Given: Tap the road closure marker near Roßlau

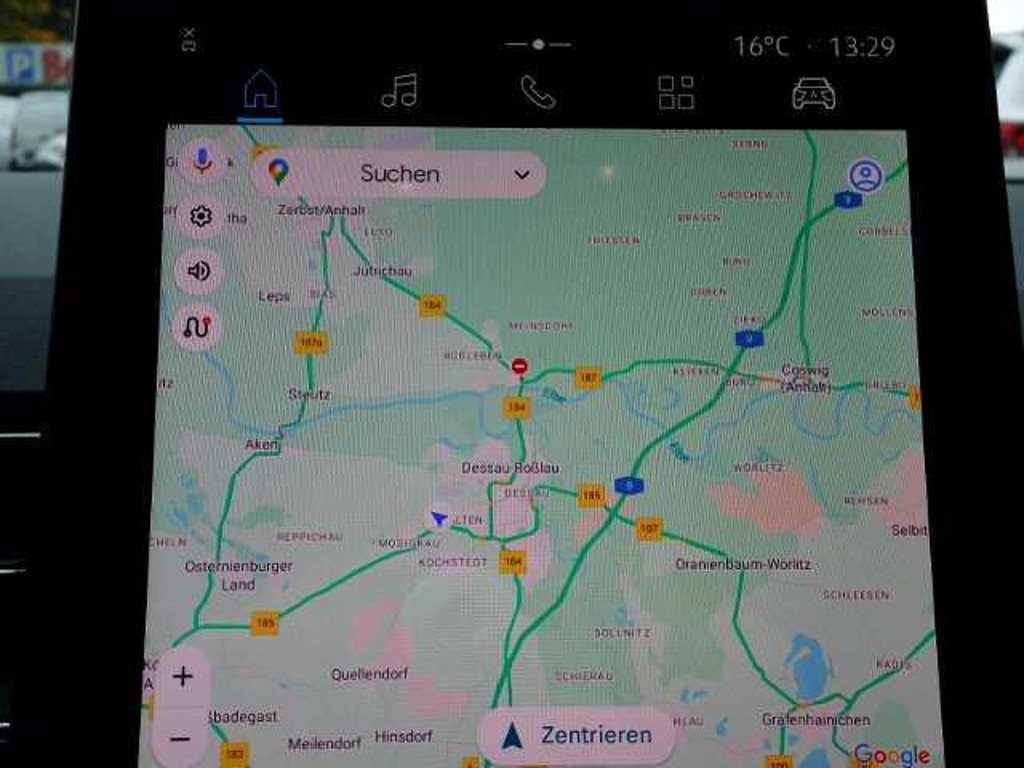Looking at the screenshot, I should tap(519, 366).
